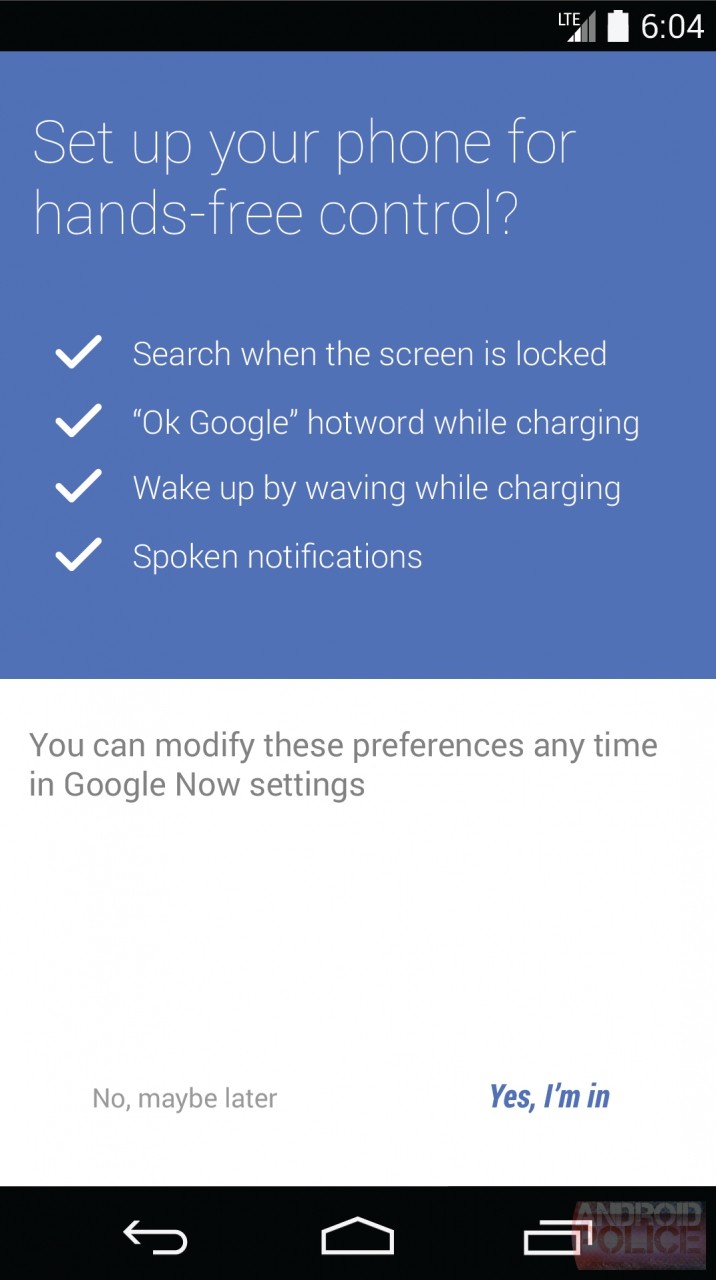Toggle the Spoken notifications checkmark

pyautogui.click(x=78, y=556)
